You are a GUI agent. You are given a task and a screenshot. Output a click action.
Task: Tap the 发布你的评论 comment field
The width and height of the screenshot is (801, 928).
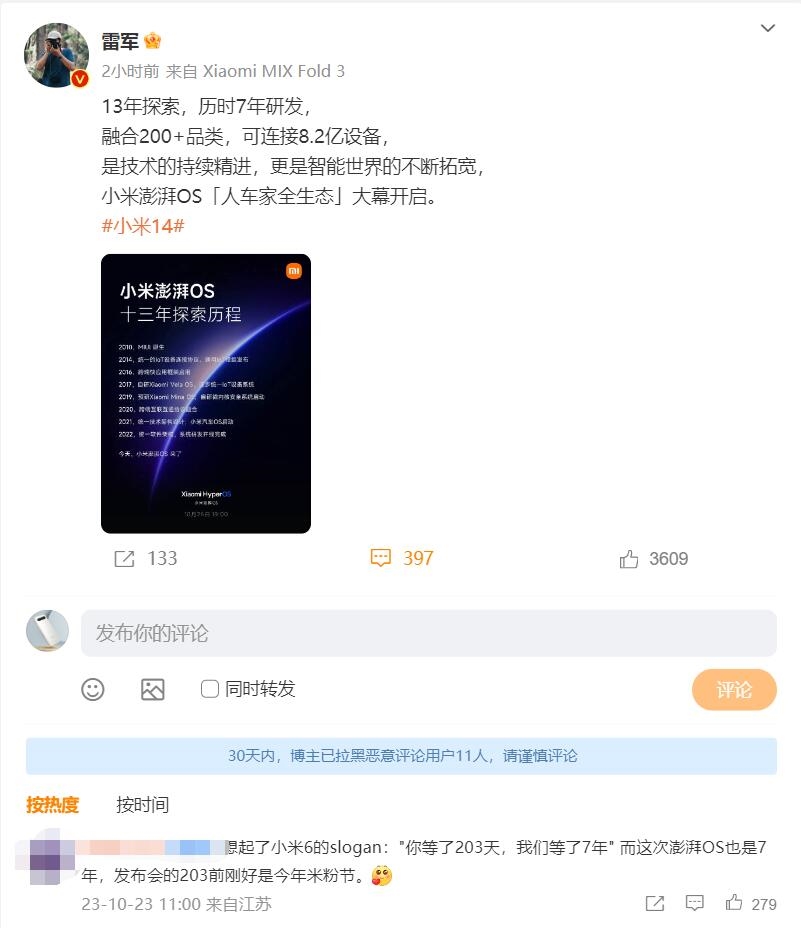tap(428, 633)
